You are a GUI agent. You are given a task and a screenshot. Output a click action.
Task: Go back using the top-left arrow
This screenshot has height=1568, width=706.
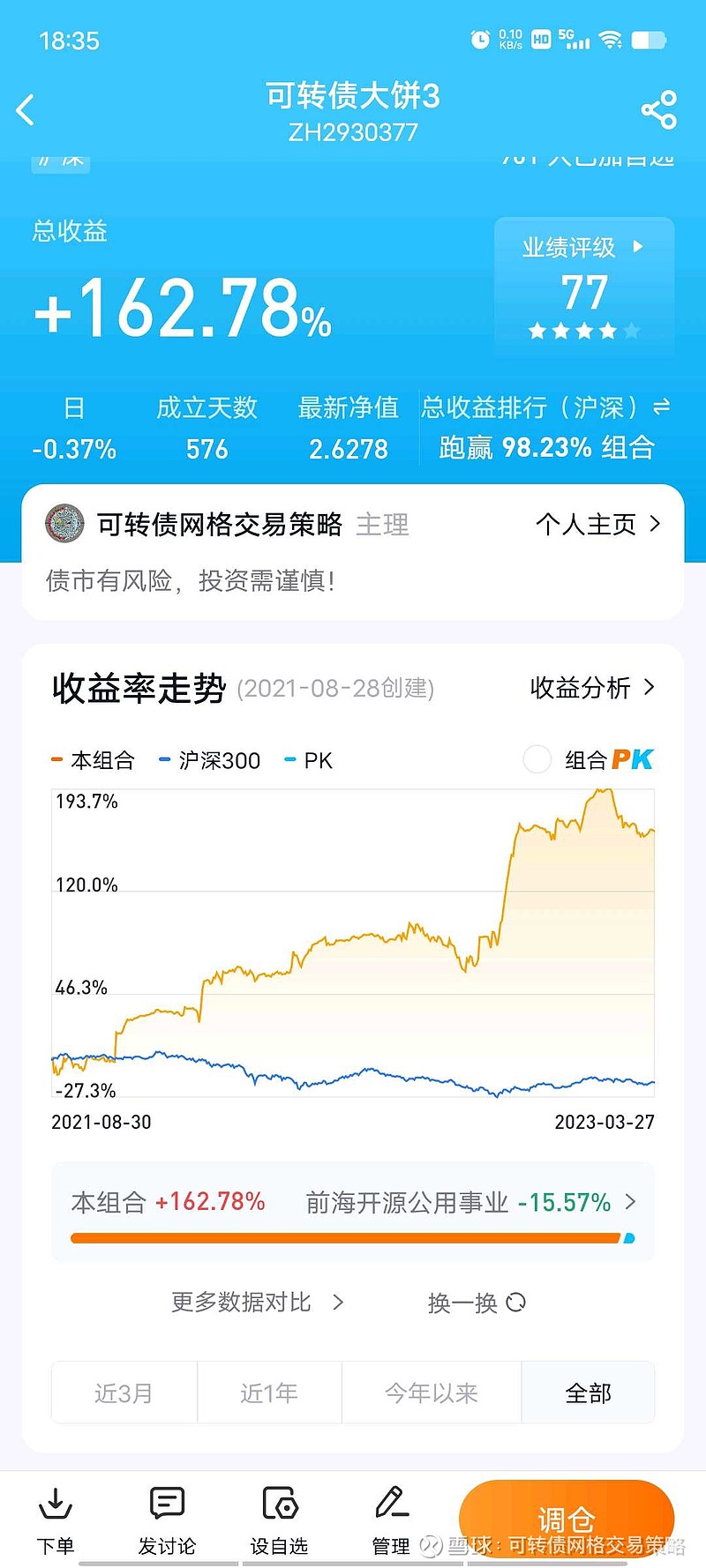[26, 110]
